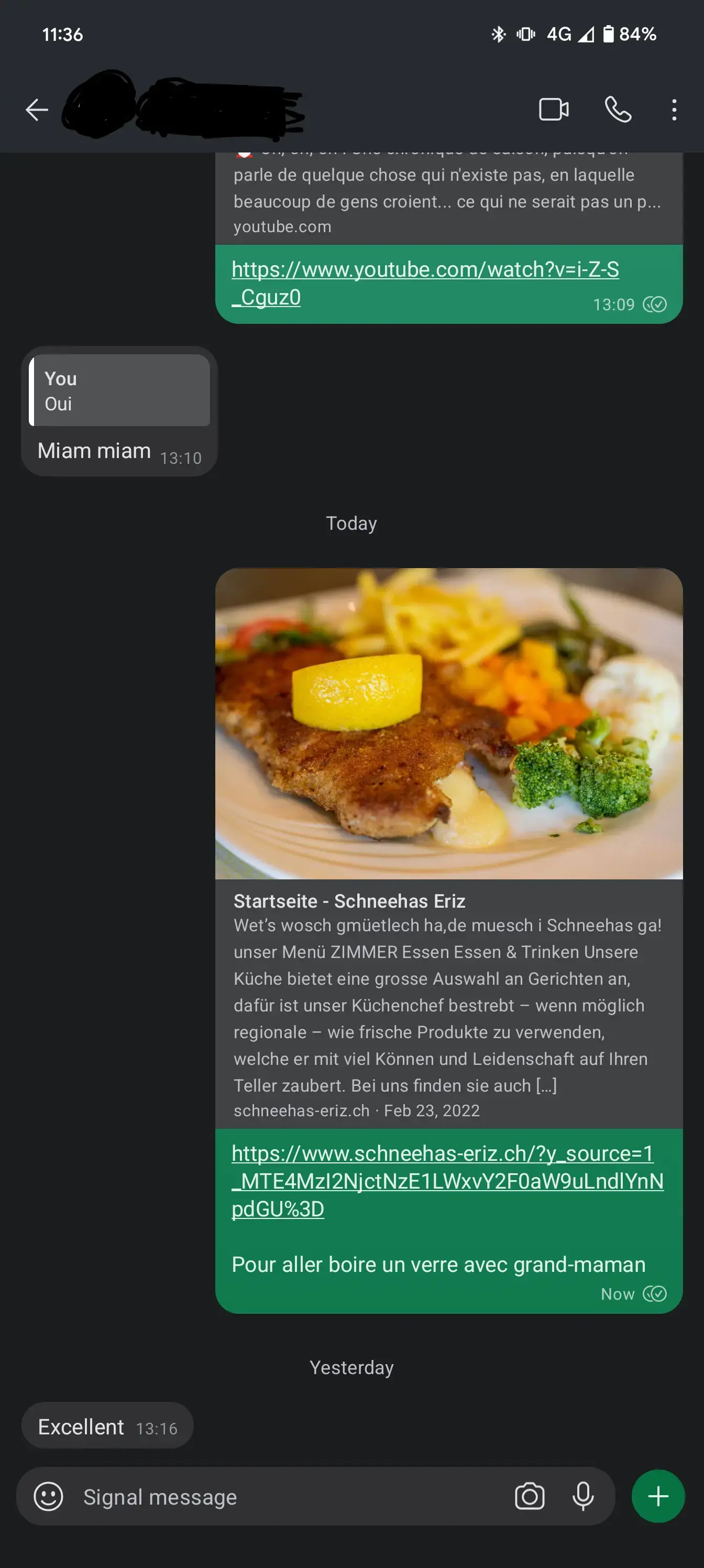Record a voice message with the microphone

point(583,1496)
